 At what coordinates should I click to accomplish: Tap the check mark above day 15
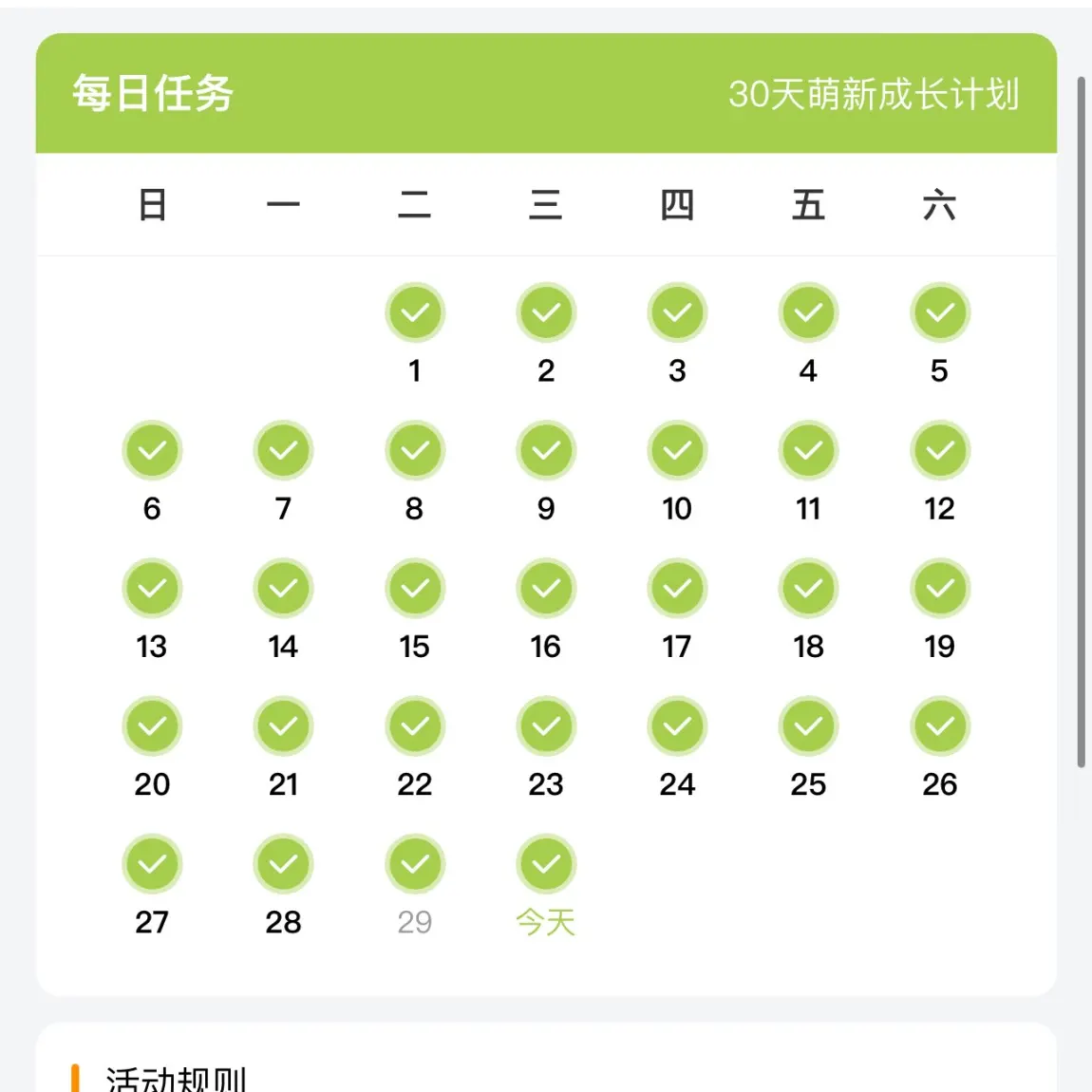tap(415, 589)
